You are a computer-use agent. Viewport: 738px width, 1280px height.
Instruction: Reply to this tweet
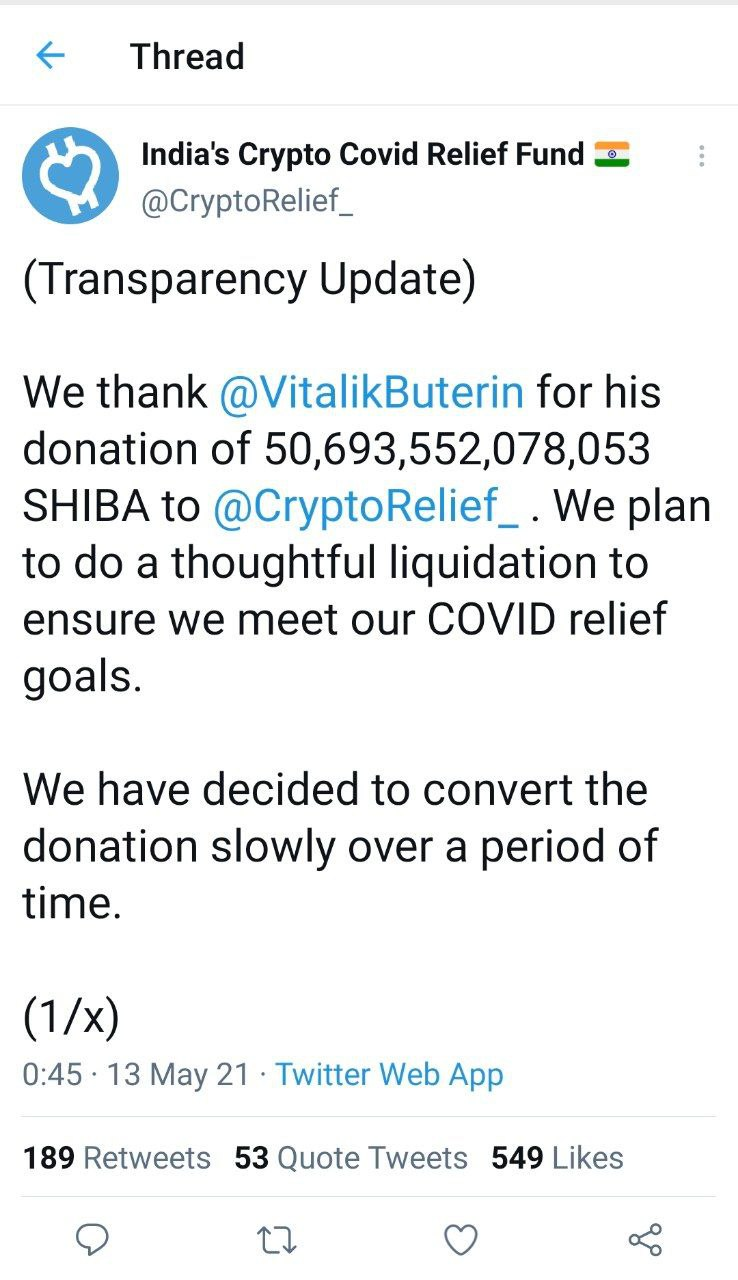(93, 1240)
